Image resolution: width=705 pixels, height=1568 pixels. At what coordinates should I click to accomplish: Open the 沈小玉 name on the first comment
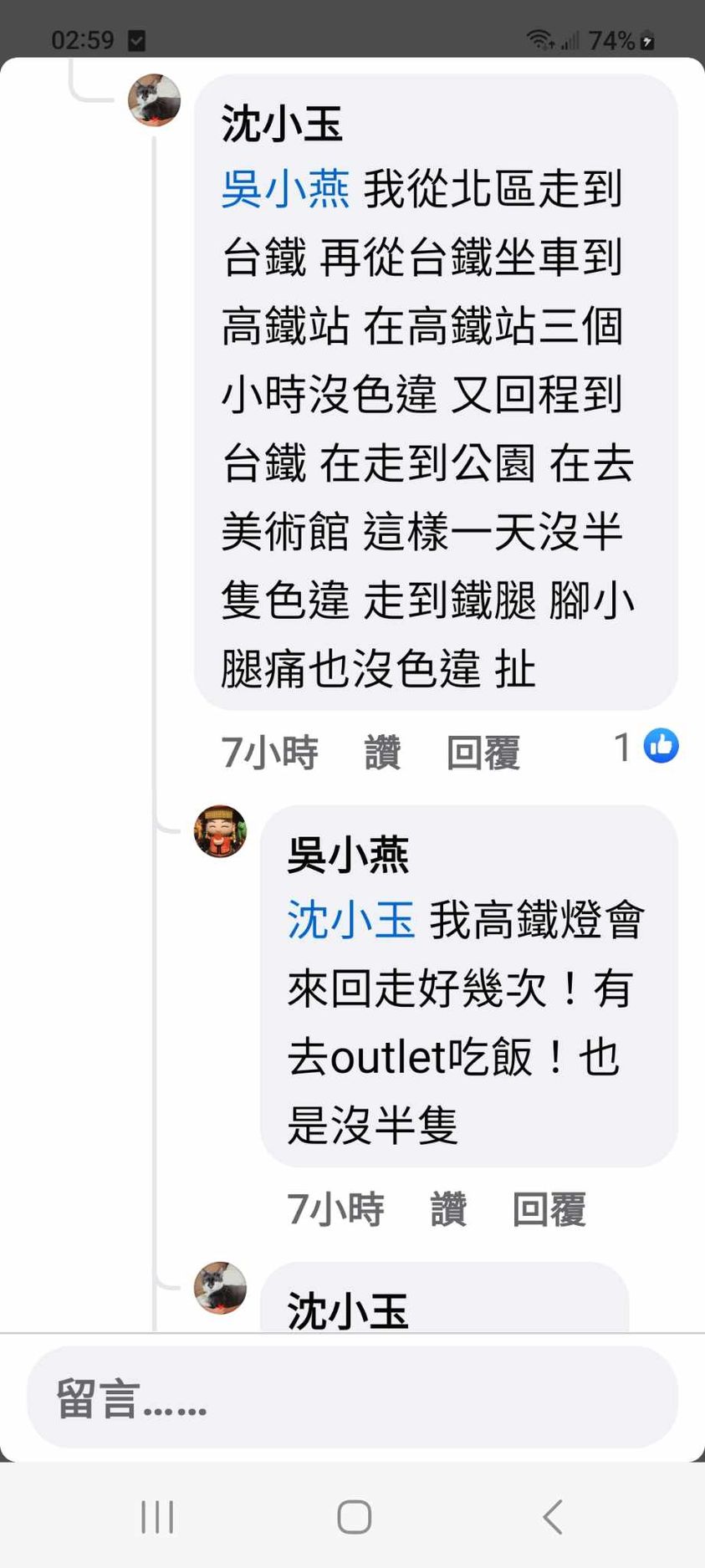tap(282, 124)
